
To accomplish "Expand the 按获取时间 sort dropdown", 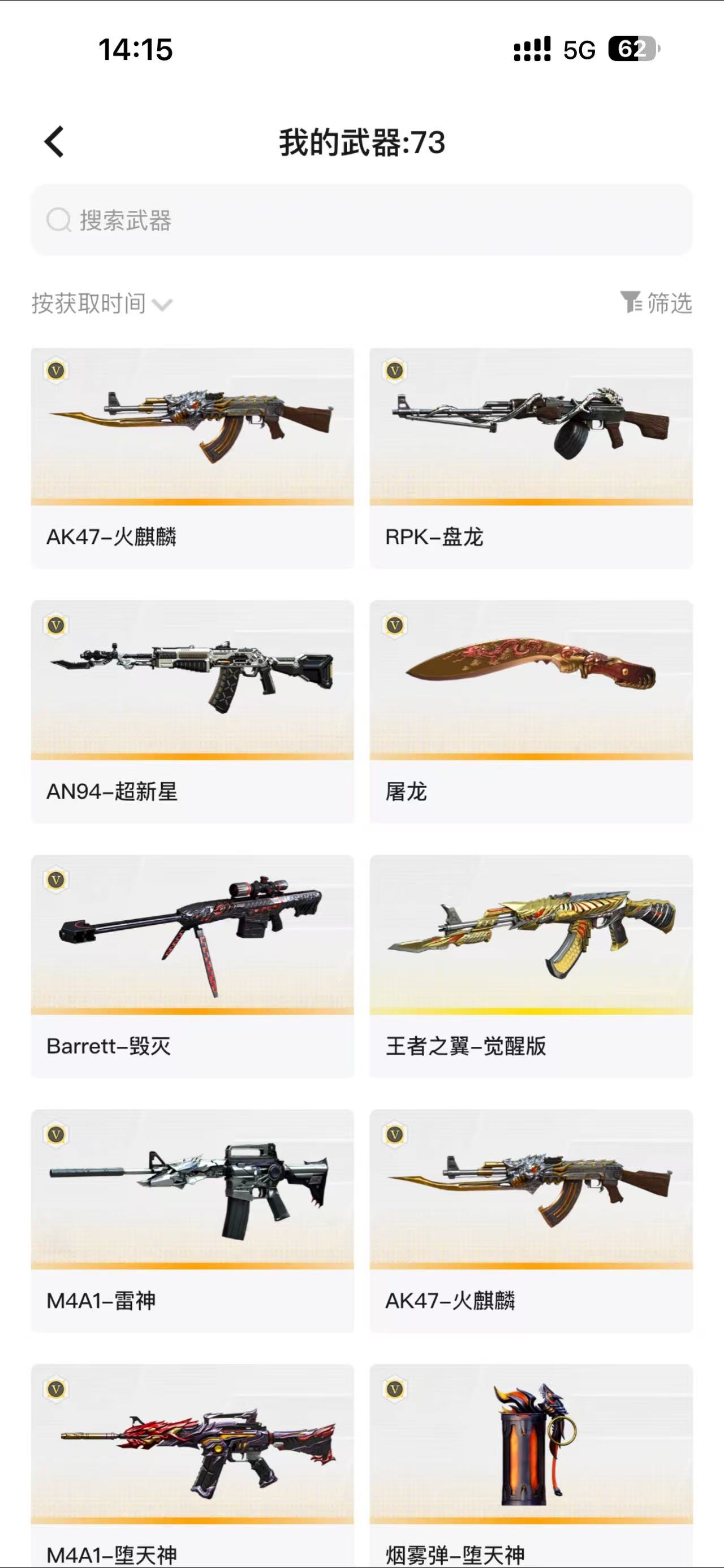I will click(x=102, y=303).
